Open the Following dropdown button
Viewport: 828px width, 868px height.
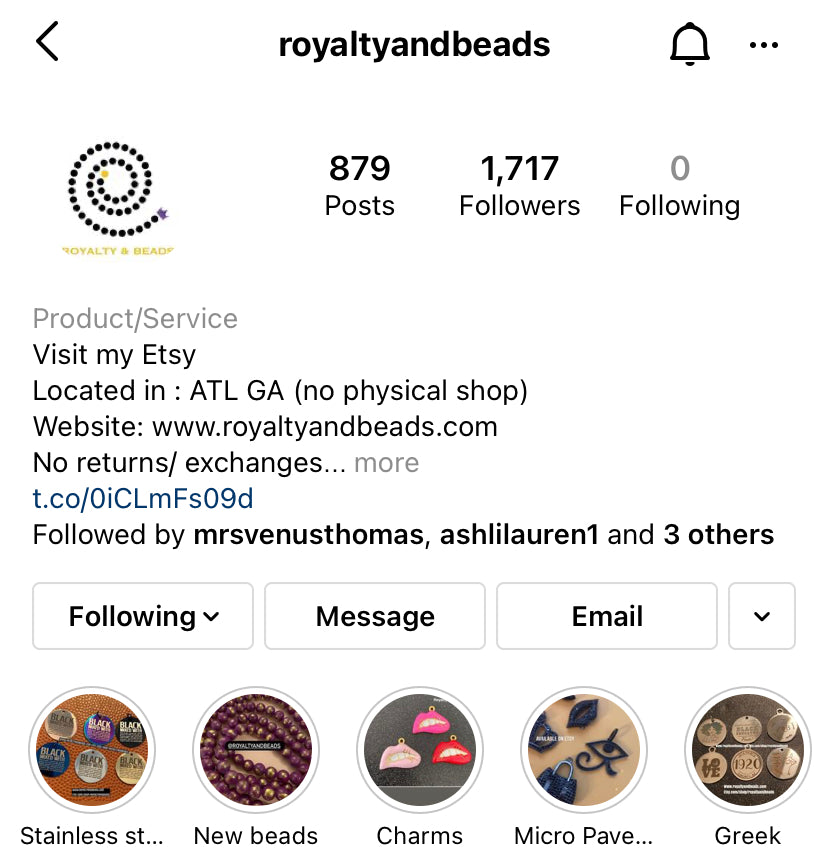(x=143, y=616)
